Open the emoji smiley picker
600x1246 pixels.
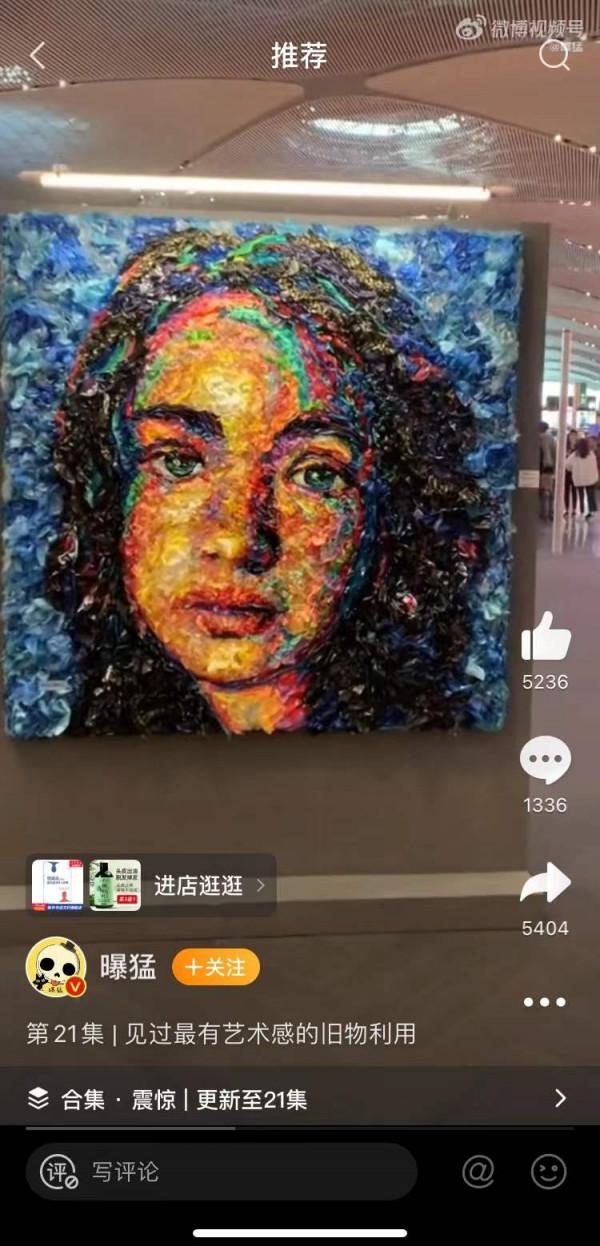[x=548, y=1172]
